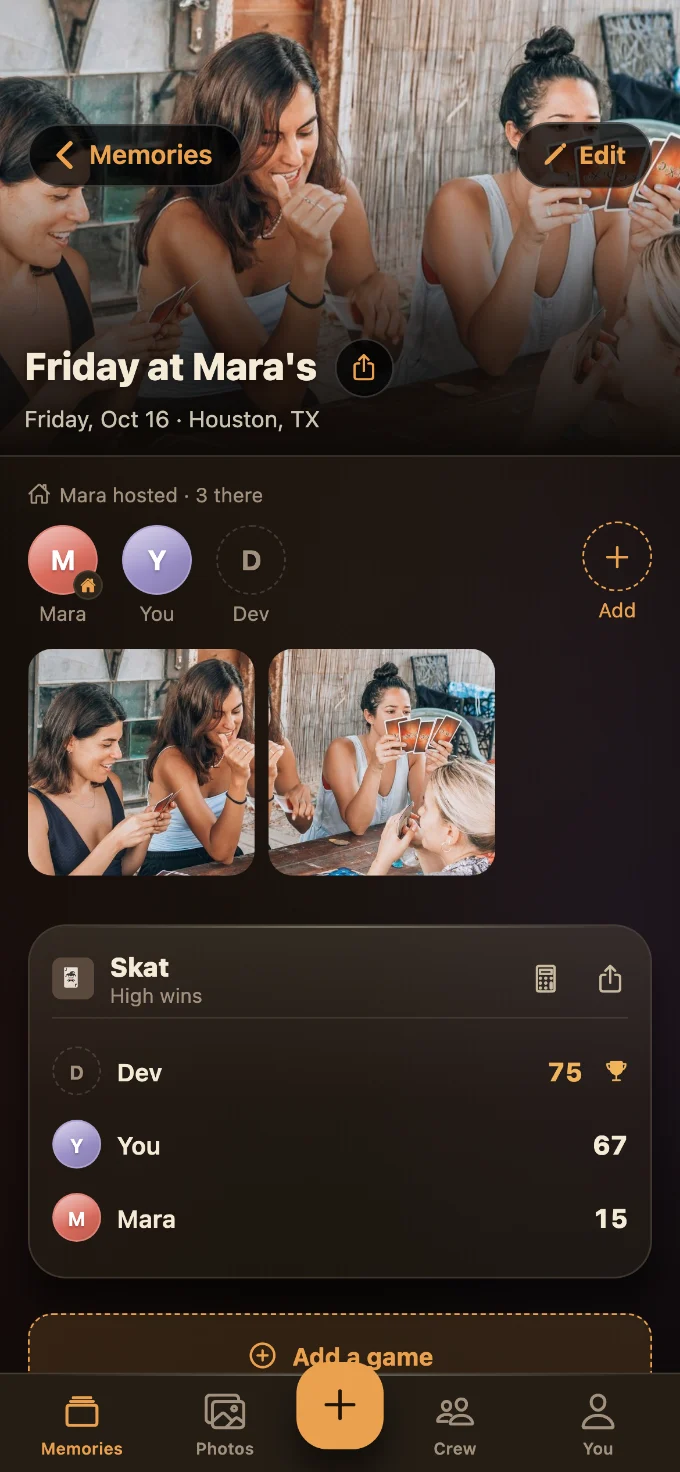Open the Skat score calculator
The height and width of the screenshot is (1472, 680).
(546, 979)
